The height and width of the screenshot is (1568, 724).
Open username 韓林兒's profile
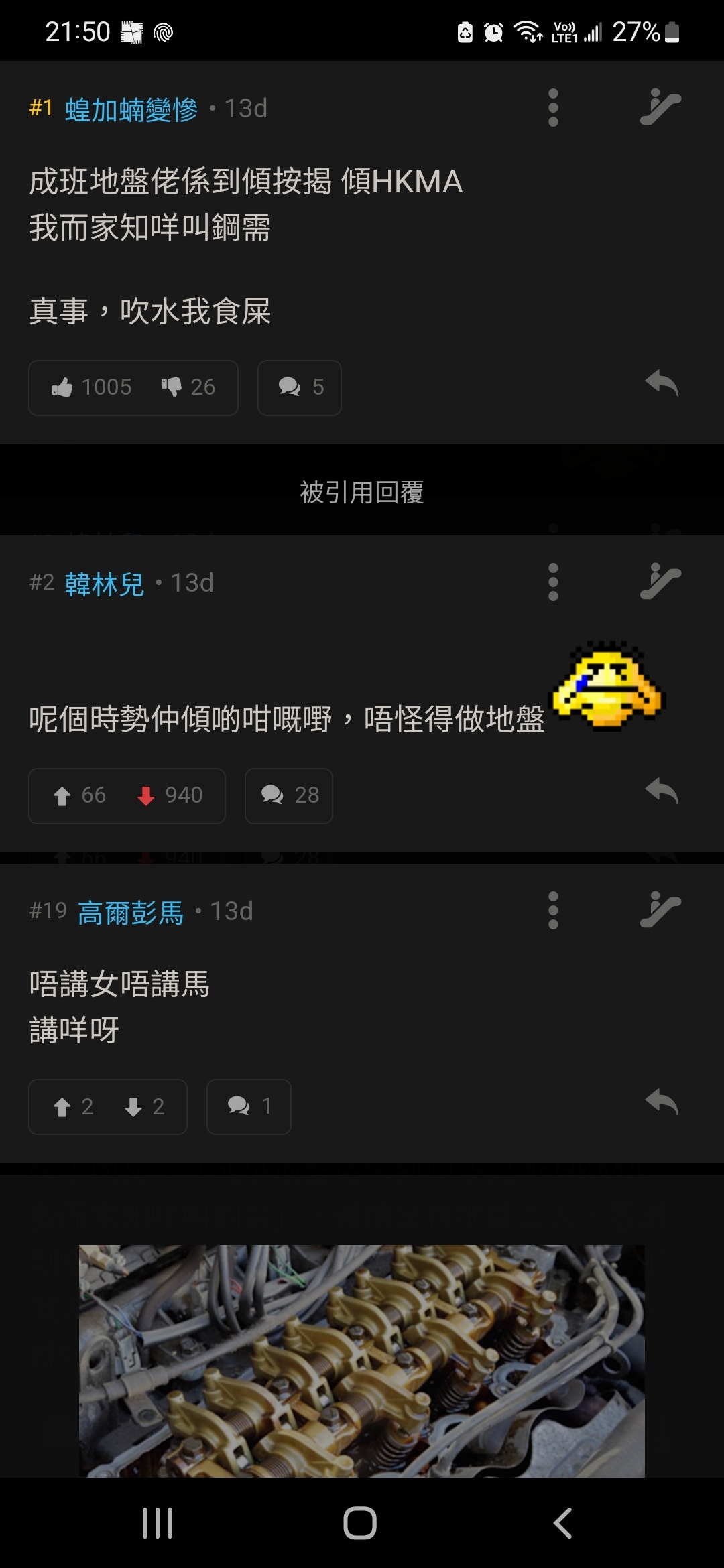tap(105, 584)
